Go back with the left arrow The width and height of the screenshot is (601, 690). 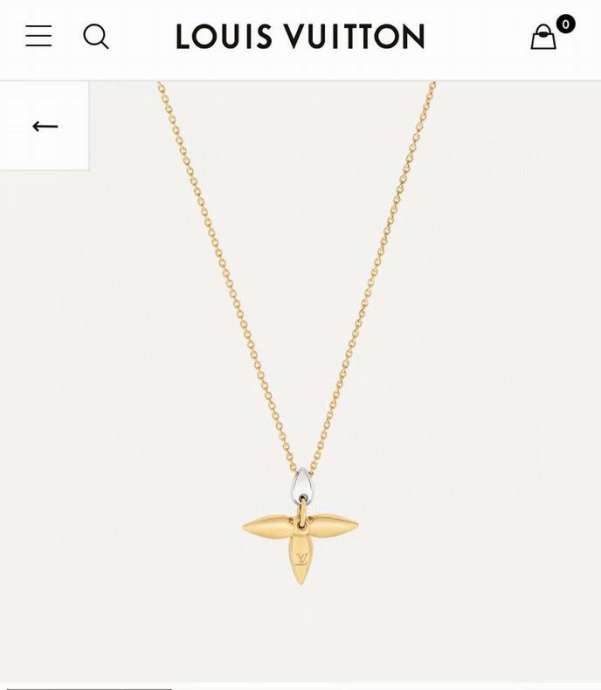tap(44, 126)
